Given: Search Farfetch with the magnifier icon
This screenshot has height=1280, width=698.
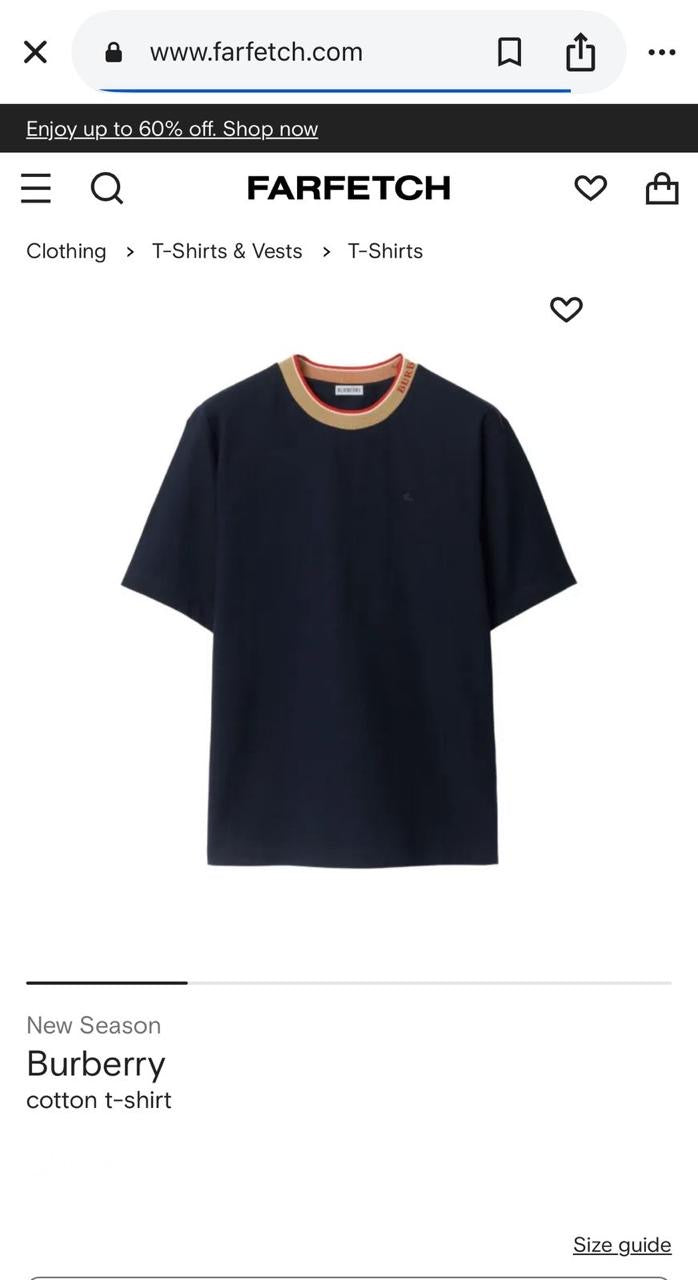Looking at the screenshot, I should click(x=106, y=188).
